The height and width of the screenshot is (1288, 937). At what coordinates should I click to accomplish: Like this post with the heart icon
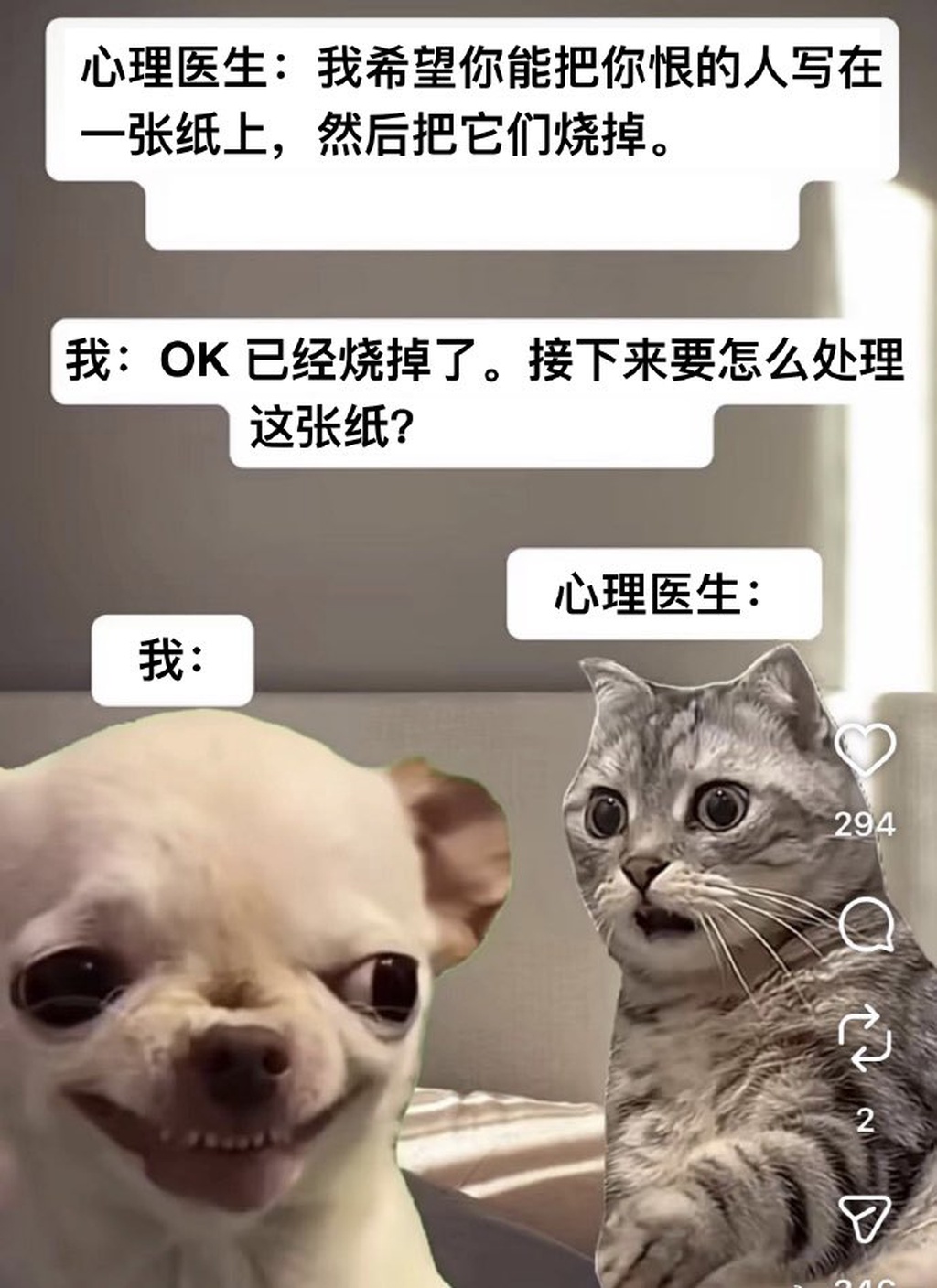(865, 750)
